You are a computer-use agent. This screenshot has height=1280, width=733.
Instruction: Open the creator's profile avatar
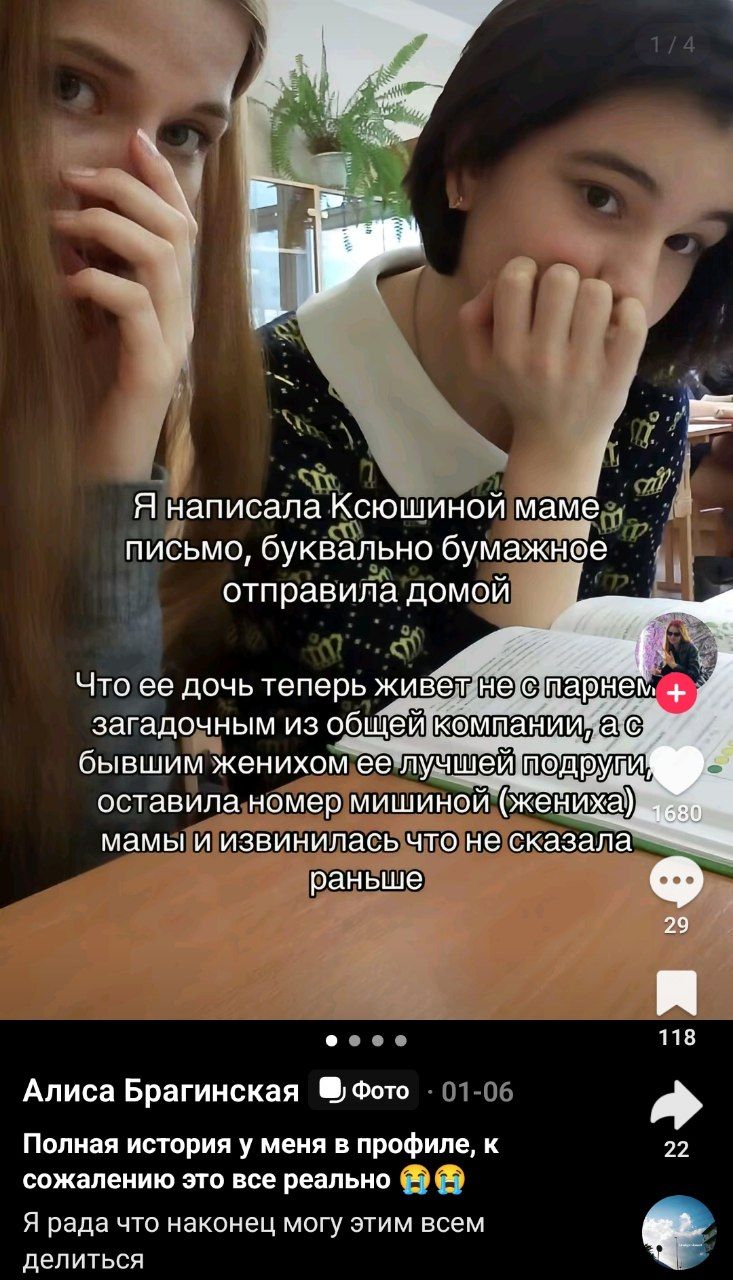677,648
